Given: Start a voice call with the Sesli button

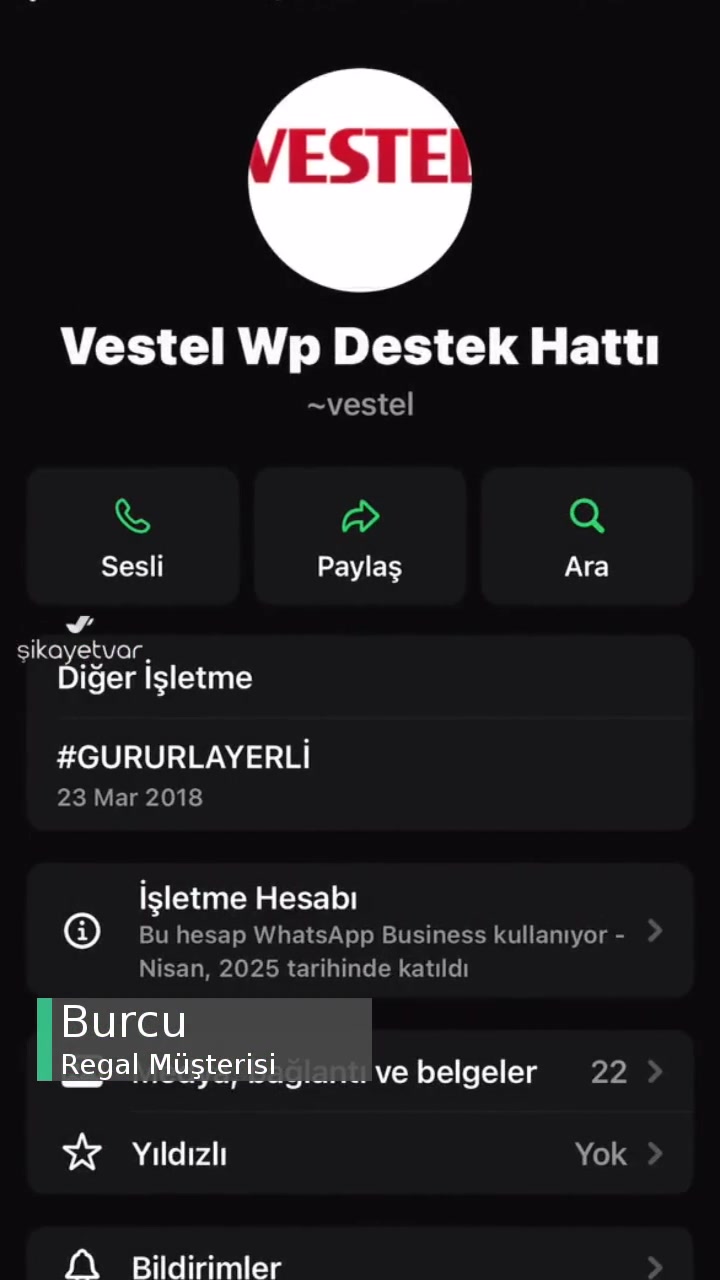Looking at the screenshot, I should pos(132,536).
